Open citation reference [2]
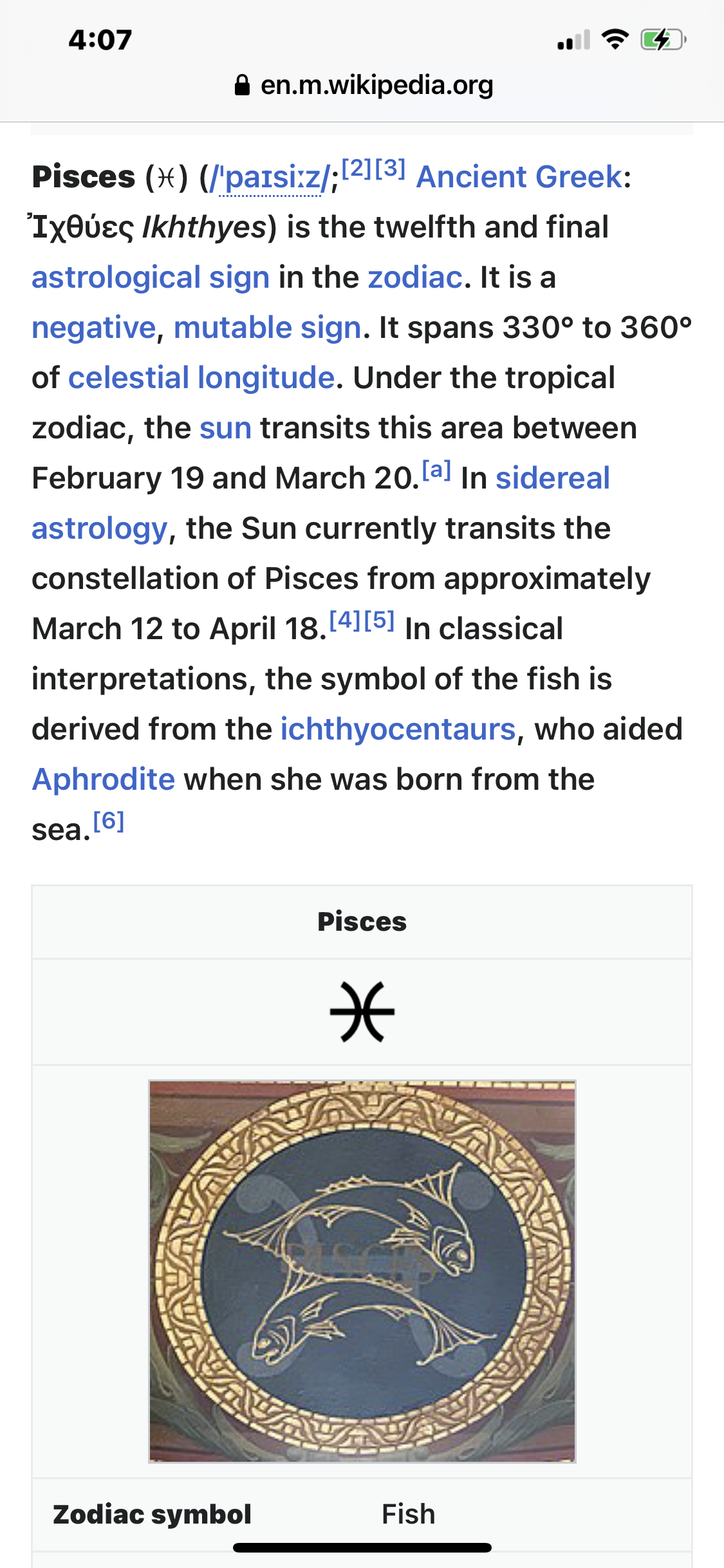724x1568 pixels. (357, 169)
